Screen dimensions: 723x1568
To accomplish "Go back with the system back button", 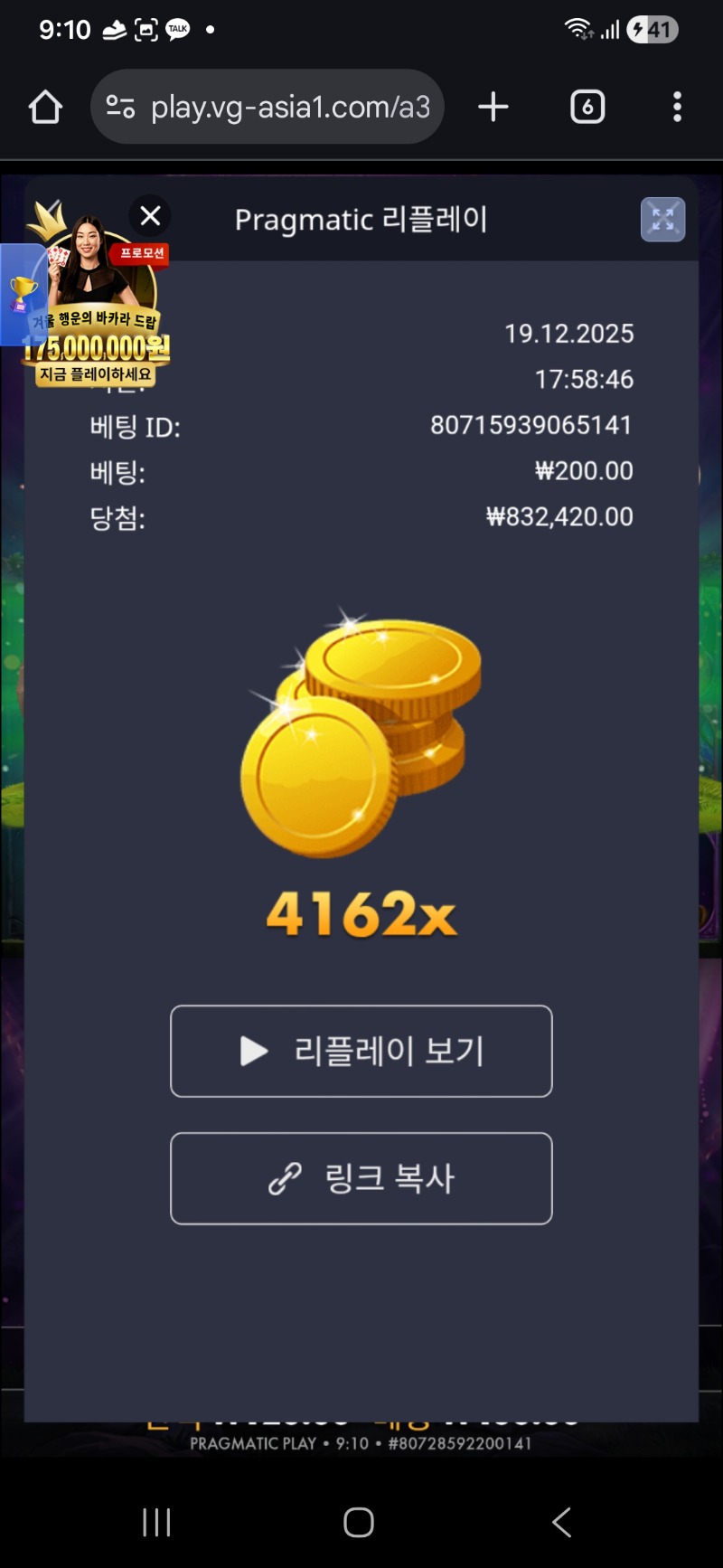I will pos(561,1522).
